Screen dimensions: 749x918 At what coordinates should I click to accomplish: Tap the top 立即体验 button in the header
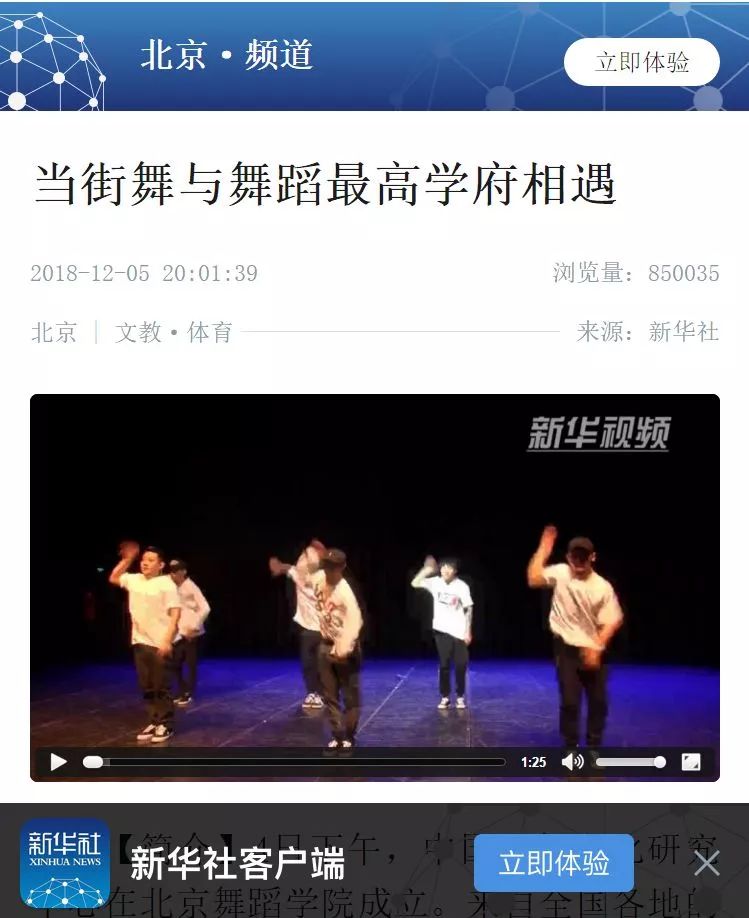[x=641, y=62]
